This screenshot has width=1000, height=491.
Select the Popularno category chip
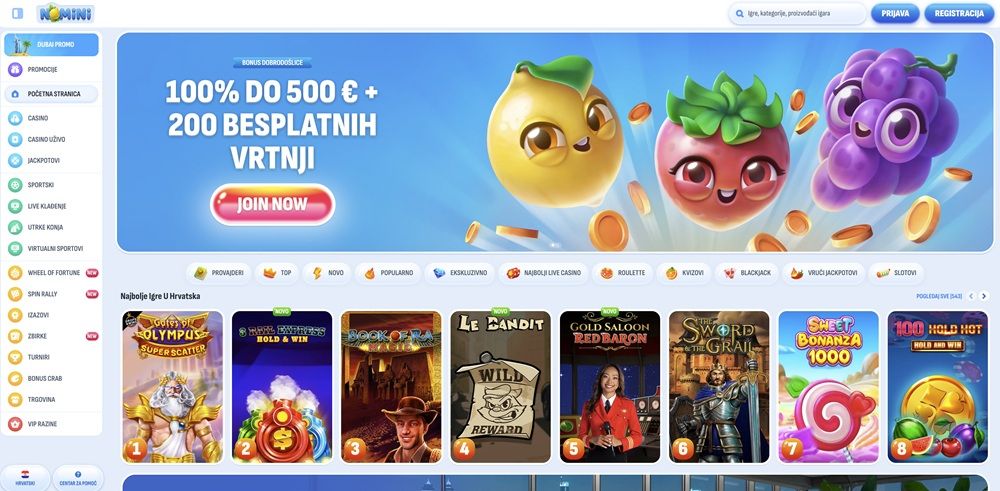point(387,272)
